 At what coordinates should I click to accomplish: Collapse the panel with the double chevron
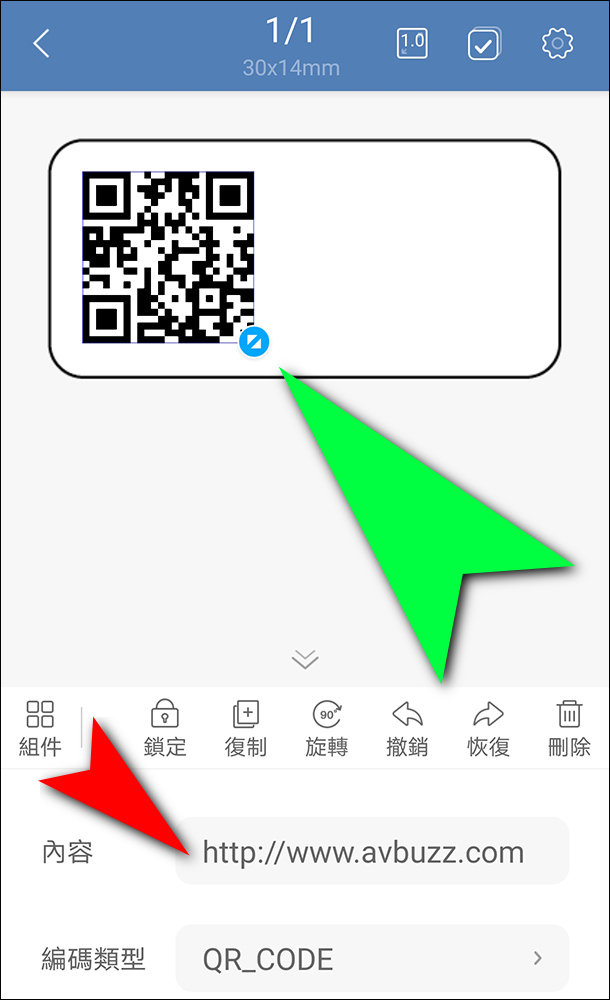305,658
